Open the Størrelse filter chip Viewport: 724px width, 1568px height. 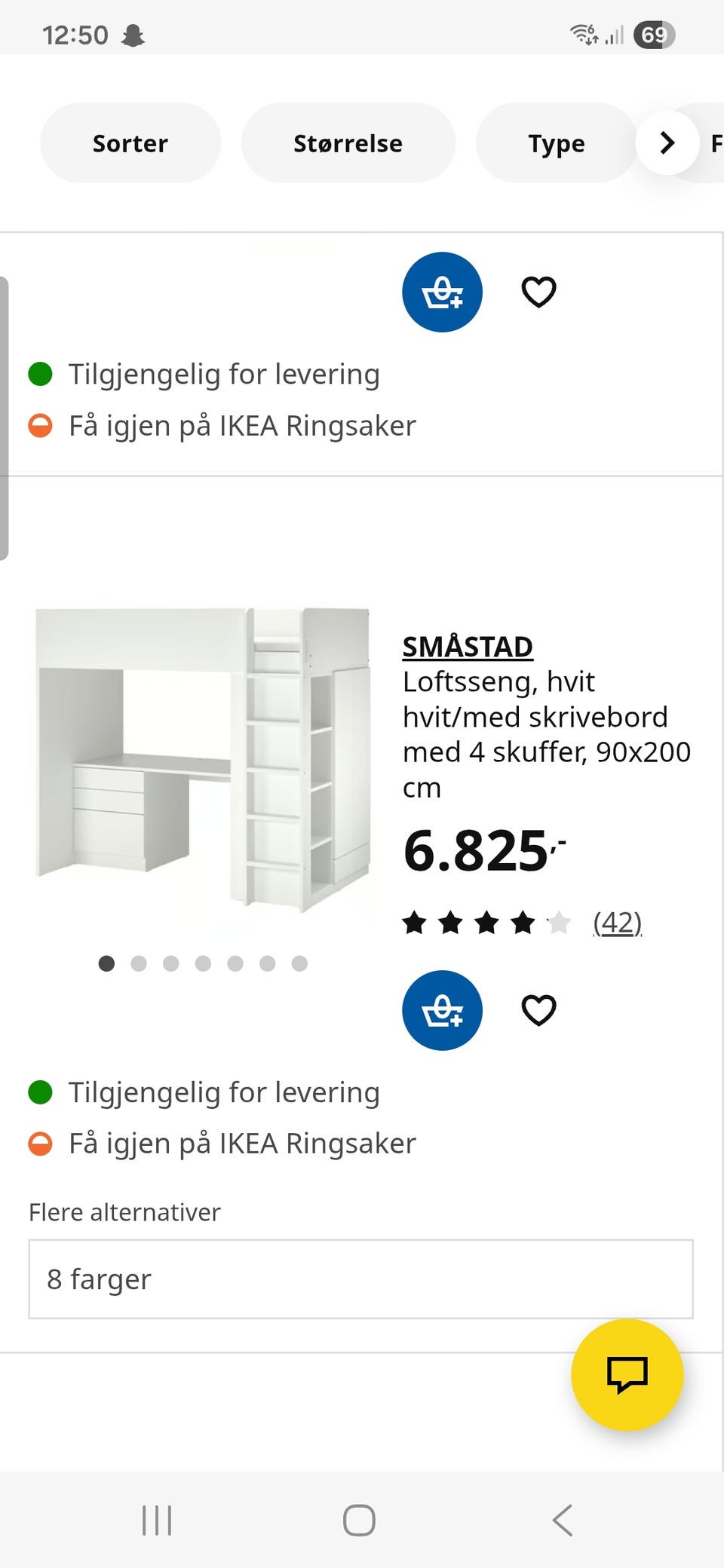(348, 143)
